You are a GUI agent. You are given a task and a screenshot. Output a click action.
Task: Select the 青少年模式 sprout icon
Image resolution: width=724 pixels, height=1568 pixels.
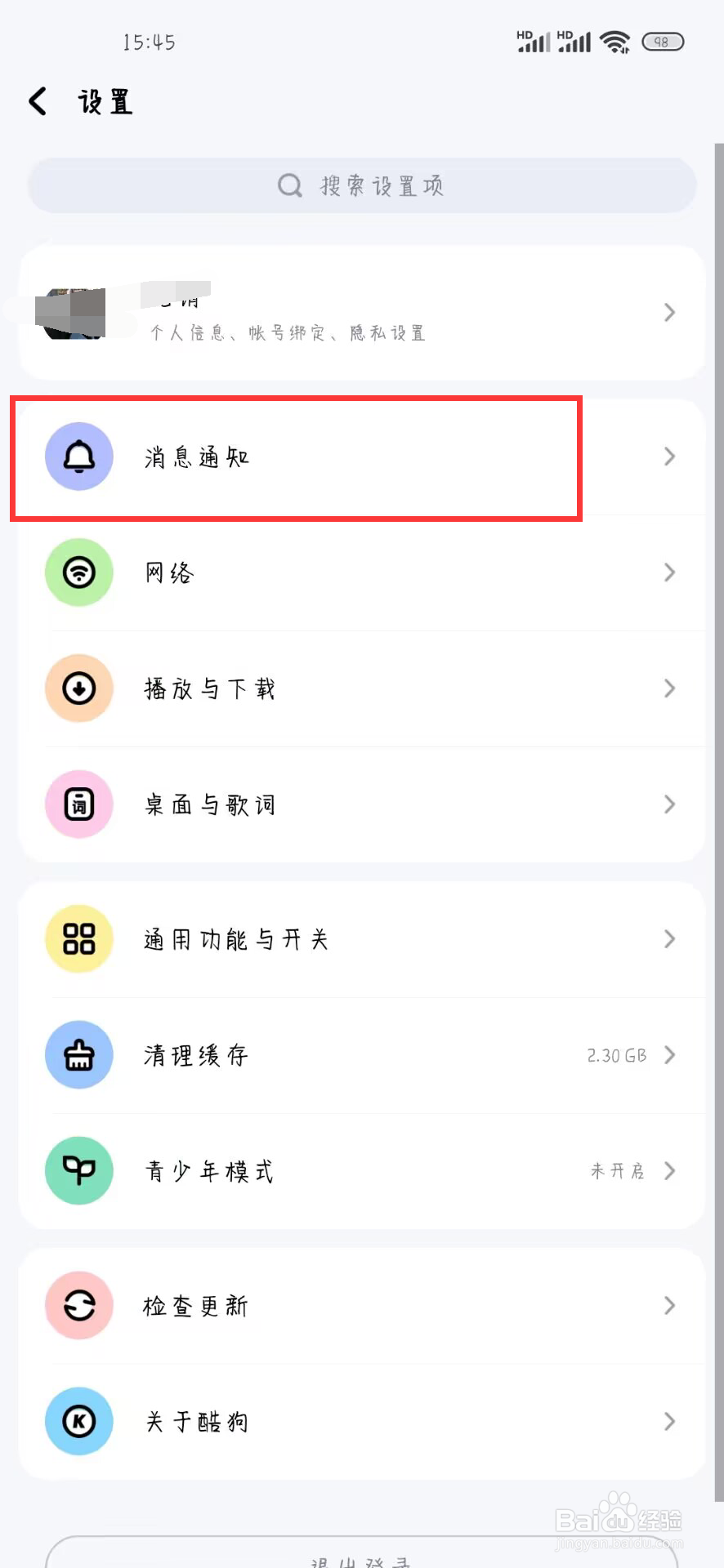pyautogui.click(x=78, y=1170)
